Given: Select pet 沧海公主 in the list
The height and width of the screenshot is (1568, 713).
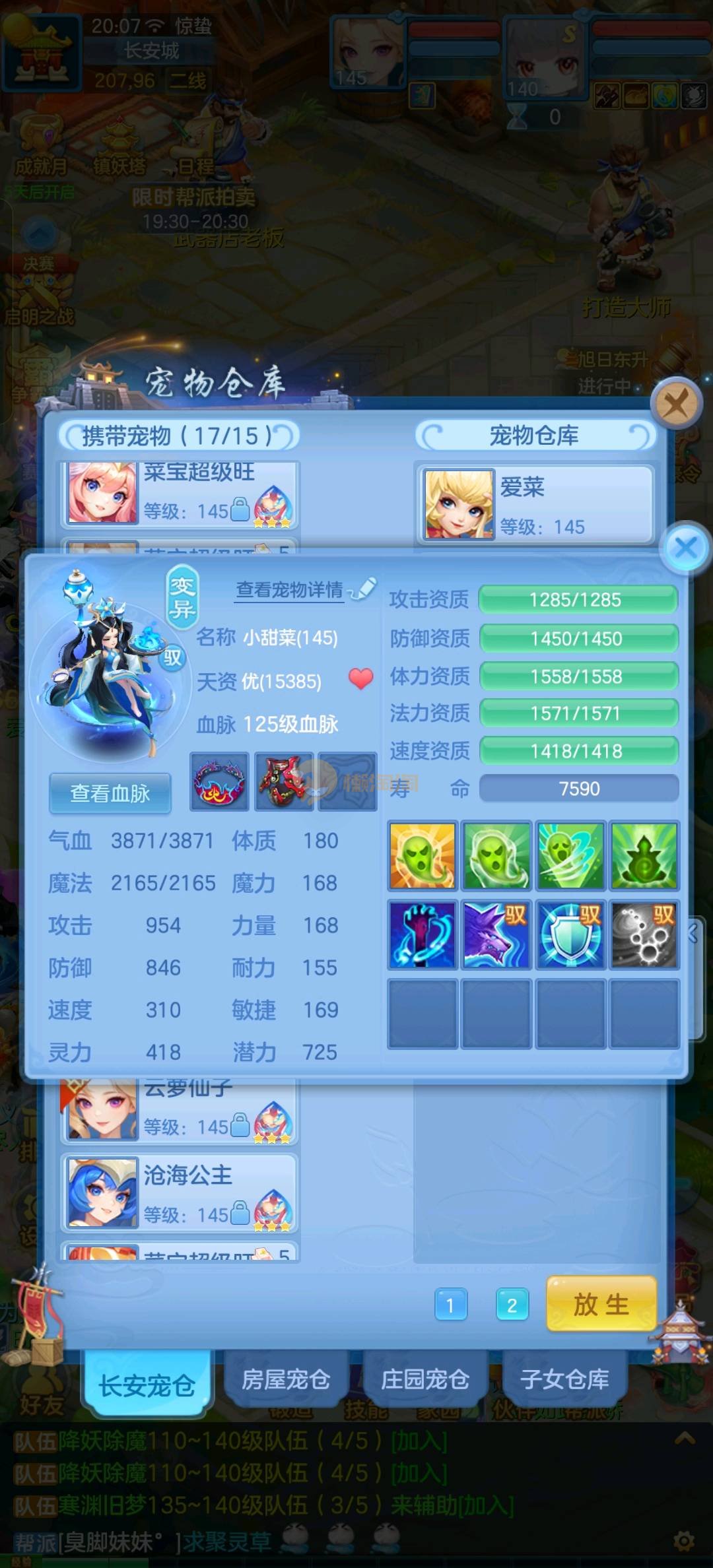Looking at the screenshot, I should tap(180, 1193).
